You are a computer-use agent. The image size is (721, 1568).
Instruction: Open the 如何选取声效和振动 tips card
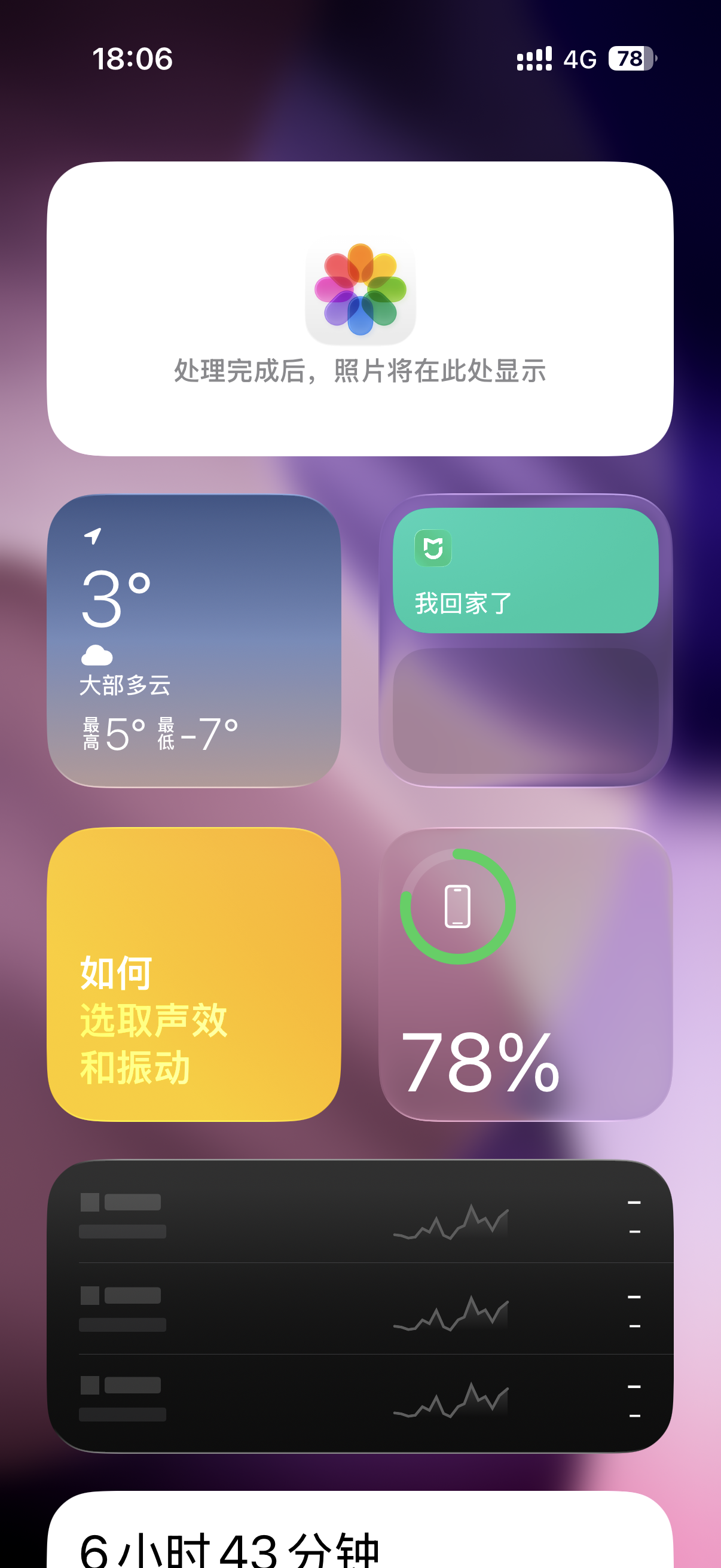tap(194, 974)
